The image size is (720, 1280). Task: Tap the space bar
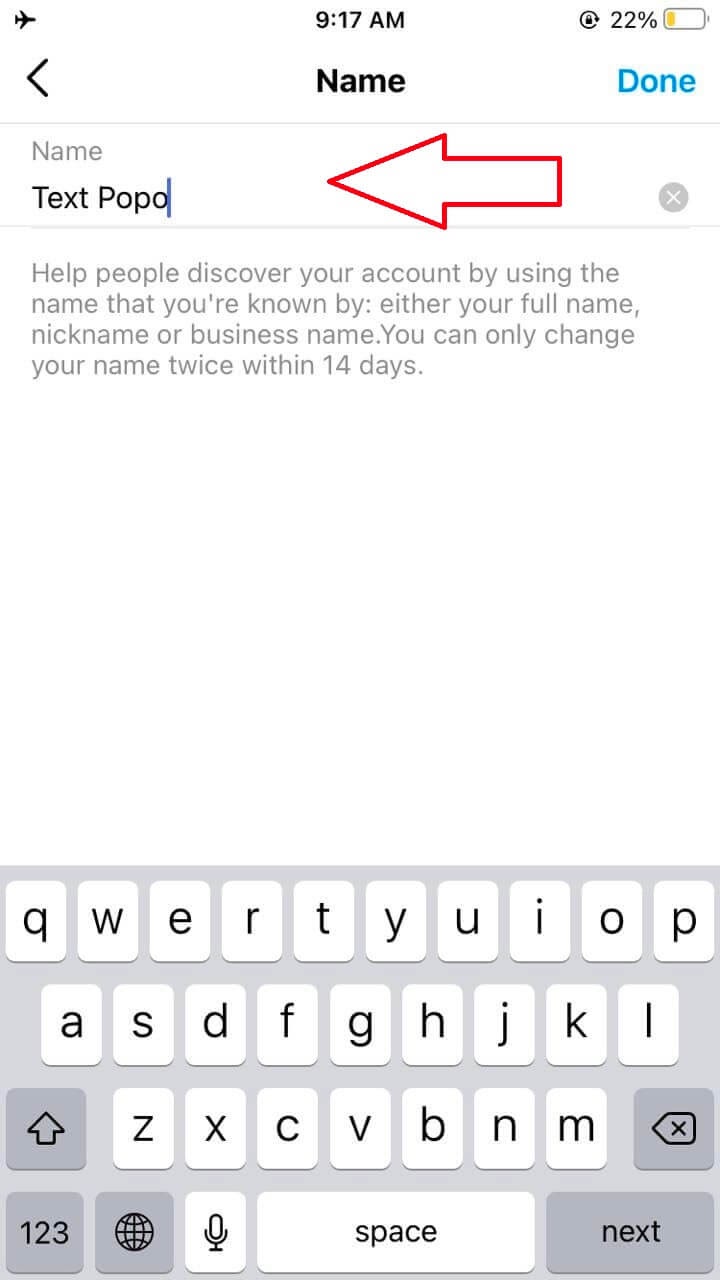point(396,1232)
